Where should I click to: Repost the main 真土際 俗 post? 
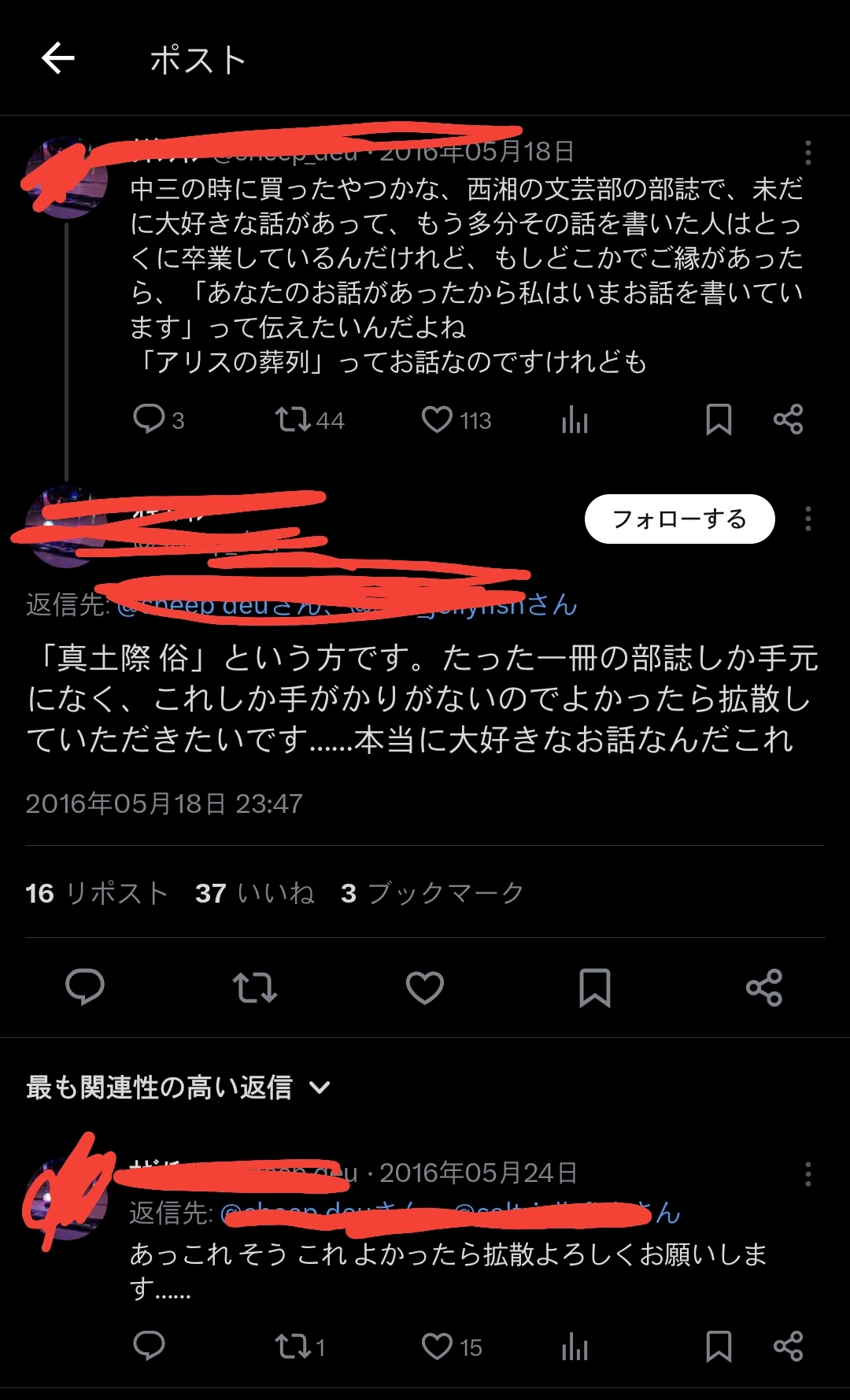(x=255, y=987)
